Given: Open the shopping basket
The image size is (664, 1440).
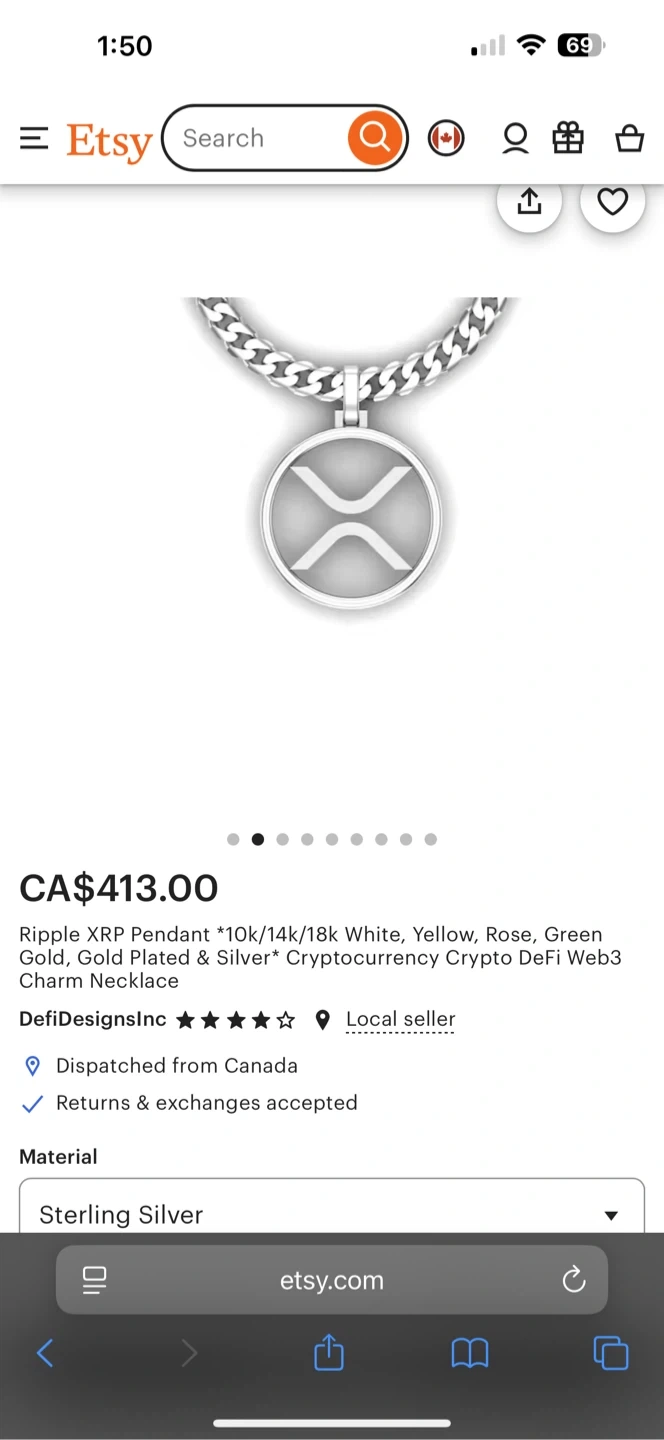Looking at the screenshot, I should 629,138.
